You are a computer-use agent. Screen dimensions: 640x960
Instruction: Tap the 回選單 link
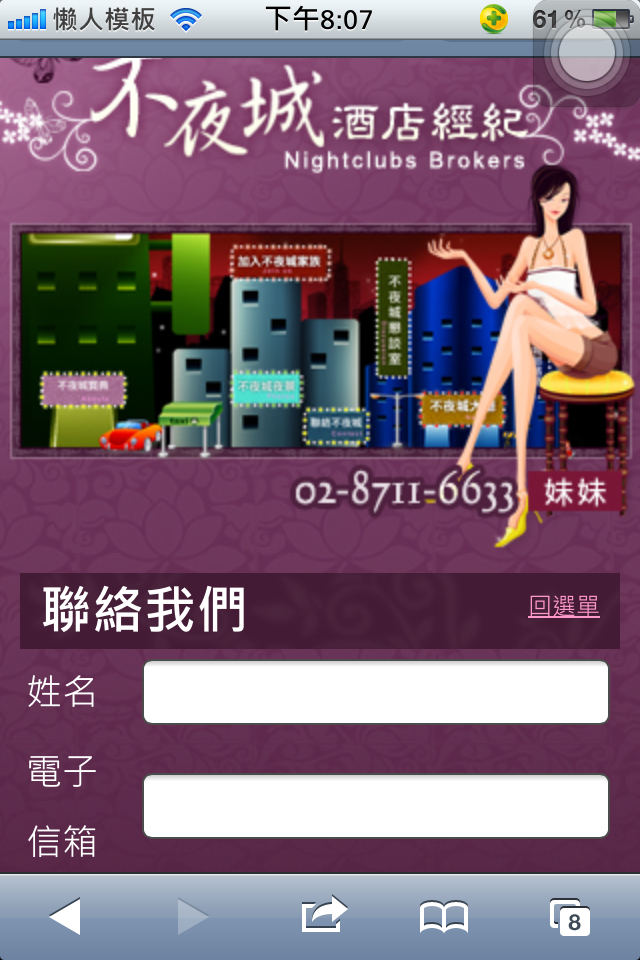coord(563,606)
